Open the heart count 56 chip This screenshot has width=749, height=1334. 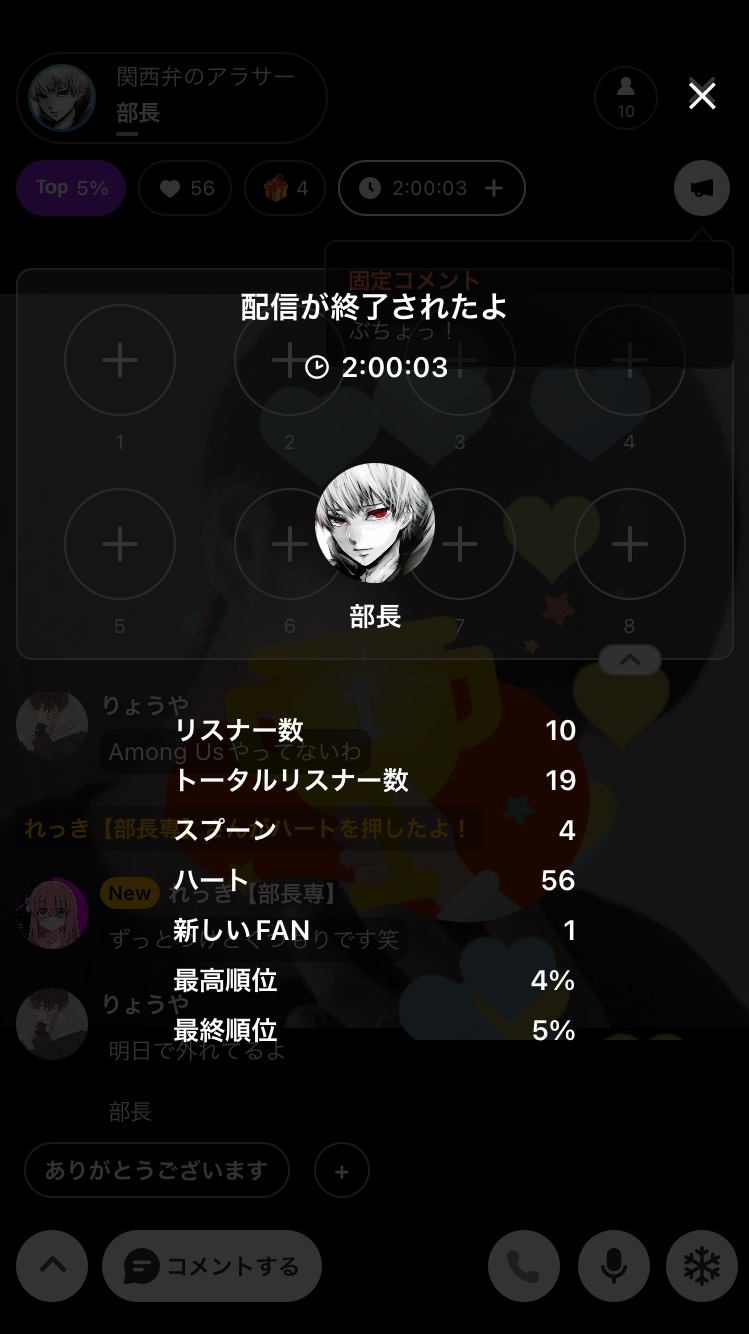pyautogui.click(x=185, y=188)
